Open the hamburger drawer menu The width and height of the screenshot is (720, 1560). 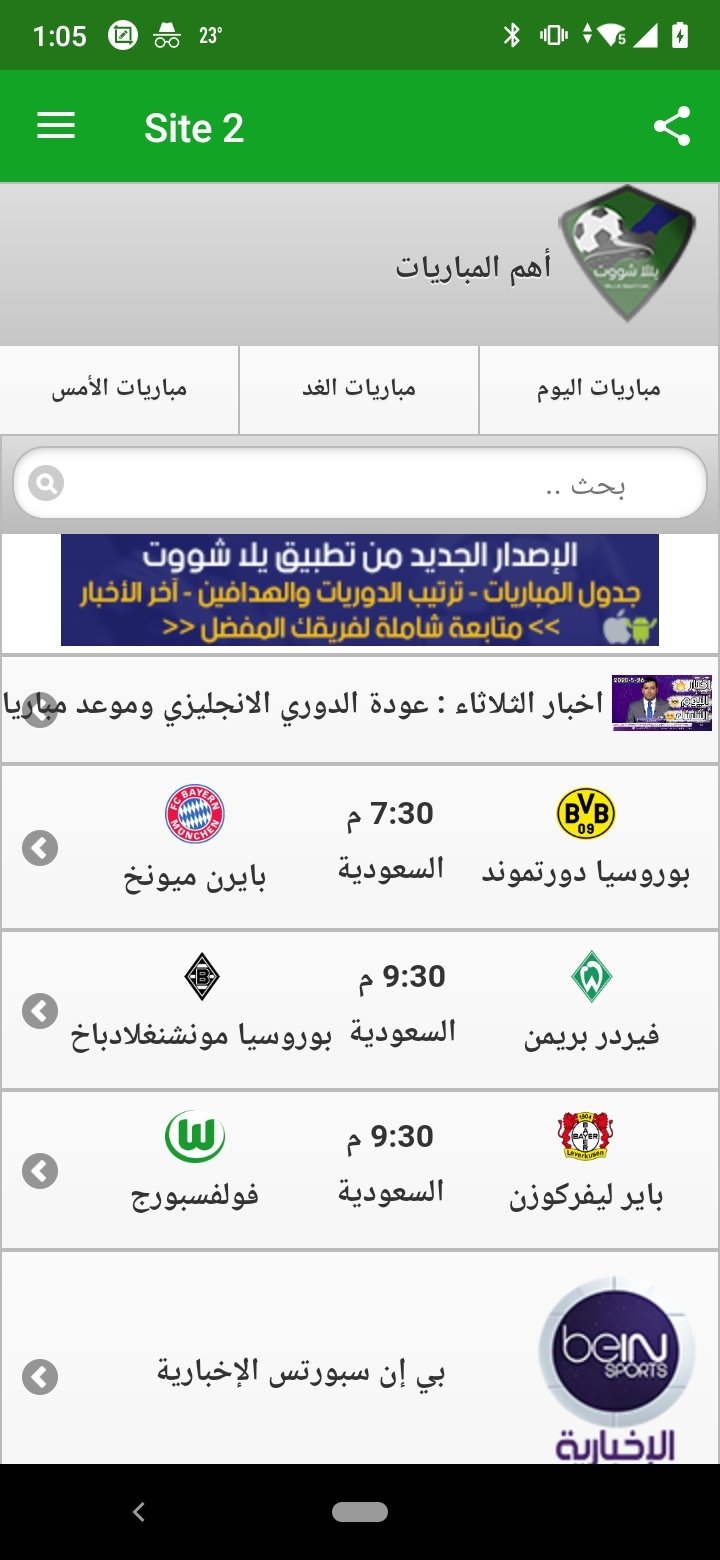coord(56,127)
